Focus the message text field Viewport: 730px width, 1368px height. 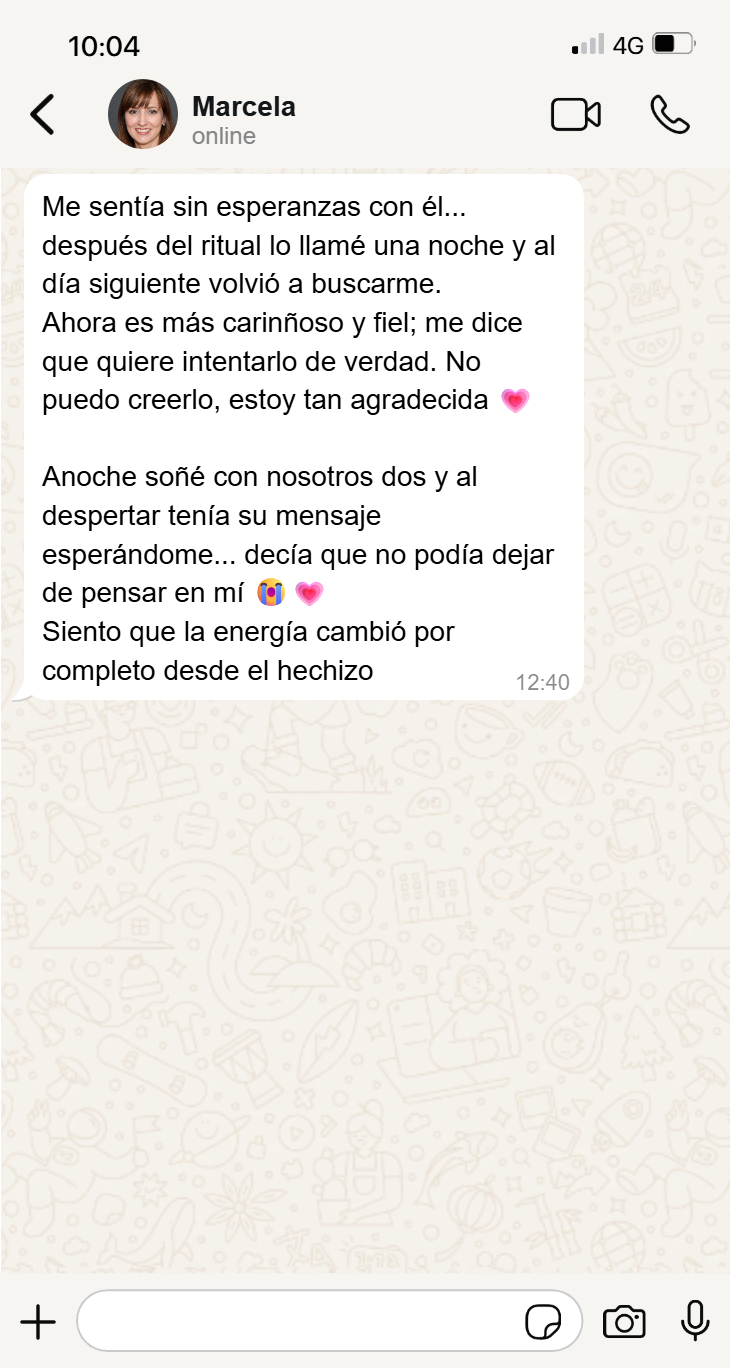(300, 1322)
